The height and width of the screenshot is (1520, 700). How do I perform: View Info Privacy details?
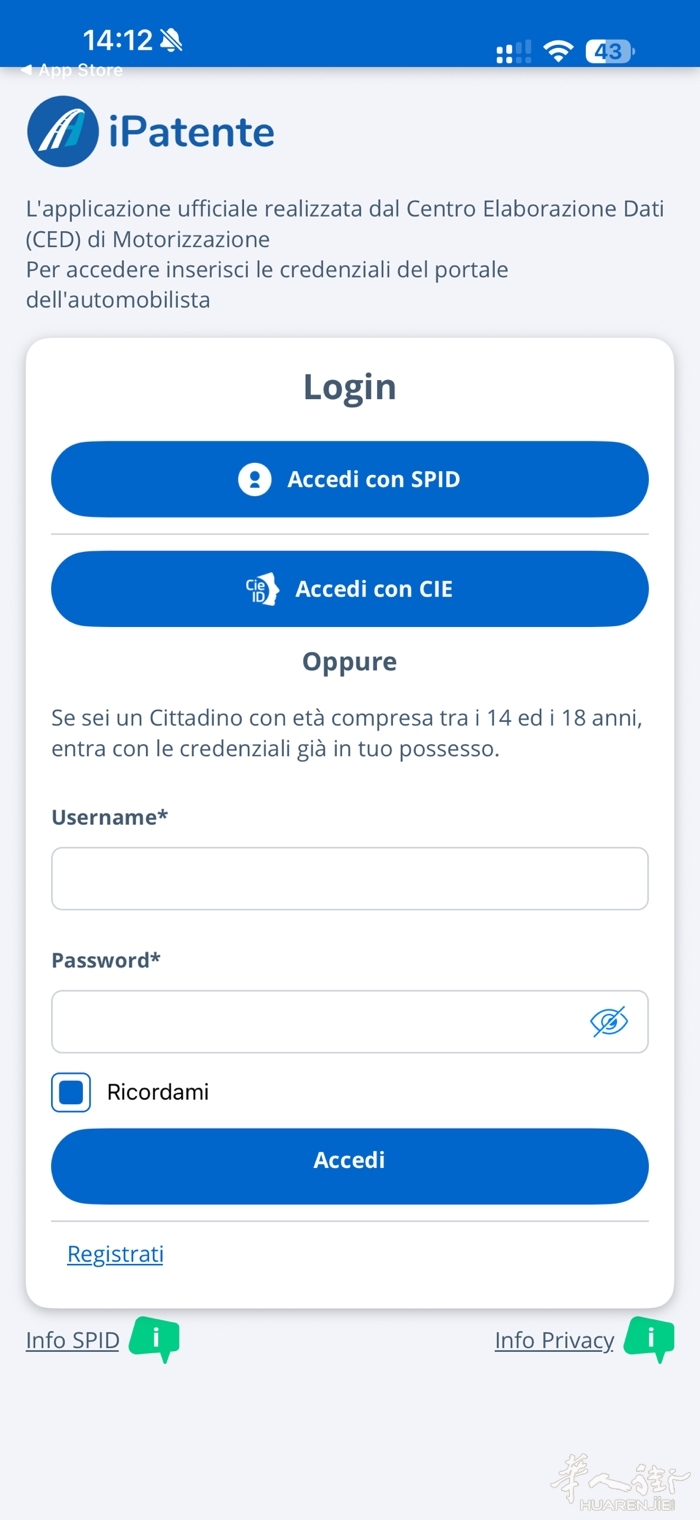coord(554,1341)
